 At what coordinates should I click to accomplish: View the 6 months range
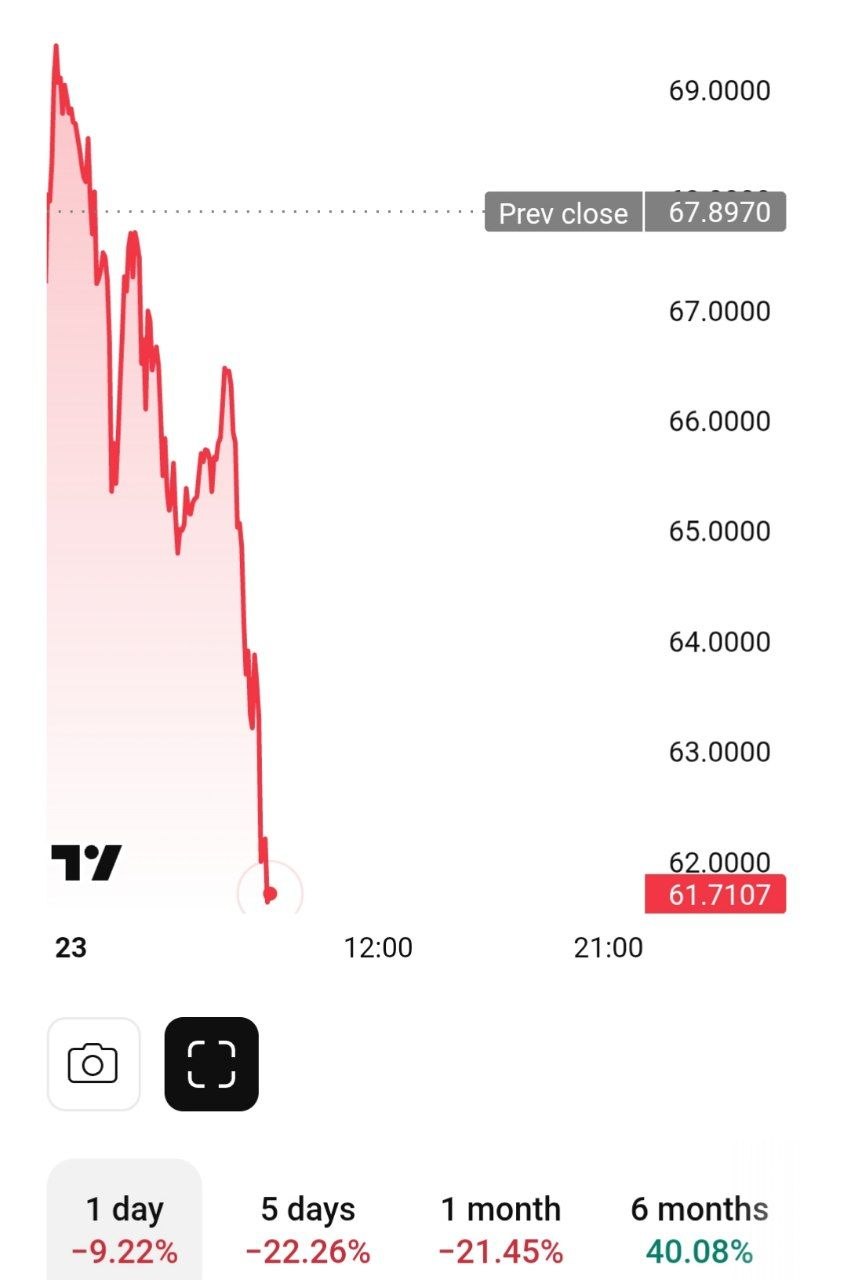tap(699, 1228)
